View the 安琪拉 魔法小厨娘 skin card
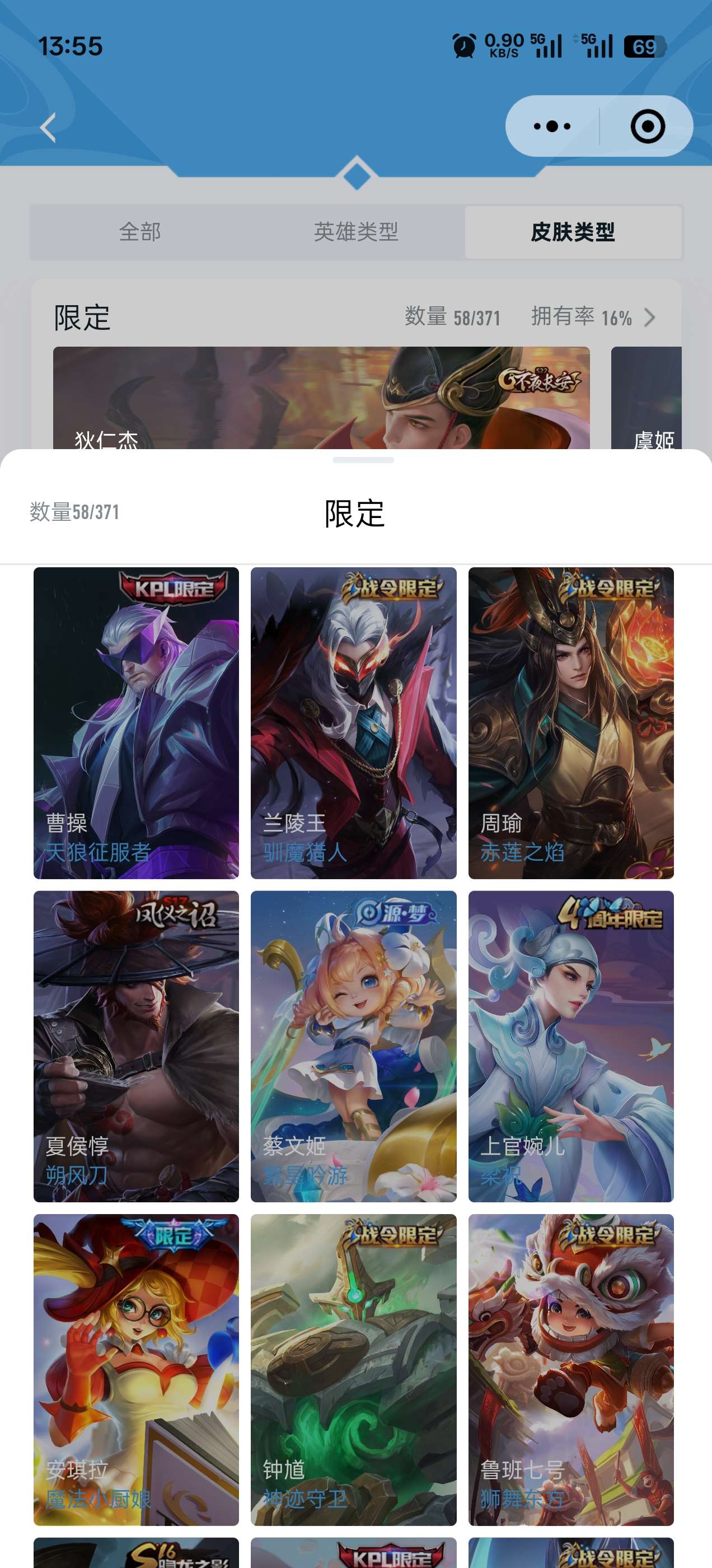This screenshot has height=1568, width=712. (x=137, y=1370)
